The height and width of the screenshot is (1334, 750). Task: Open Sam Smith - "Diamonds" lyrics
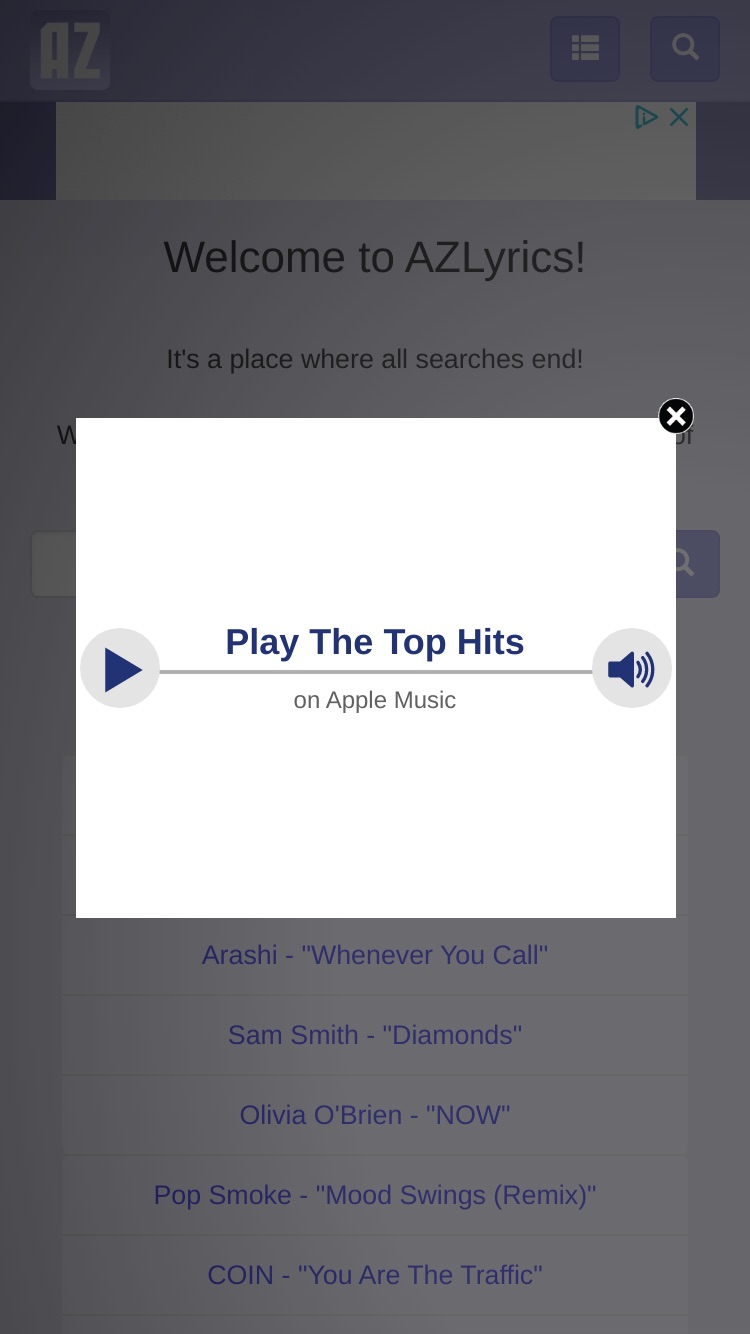tap(375, 1035)
